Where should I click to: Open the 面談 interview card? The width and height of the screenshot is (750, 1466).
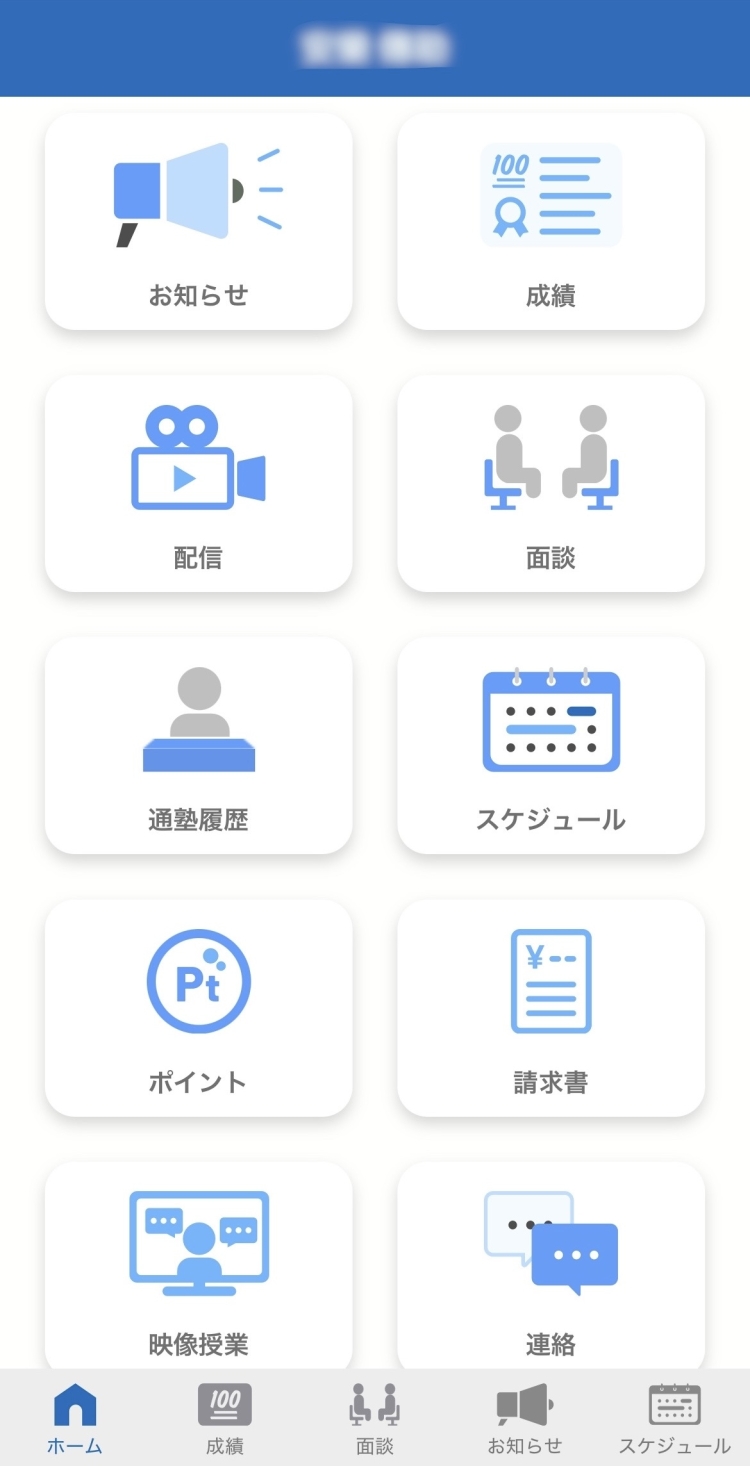tap(551, 484)
